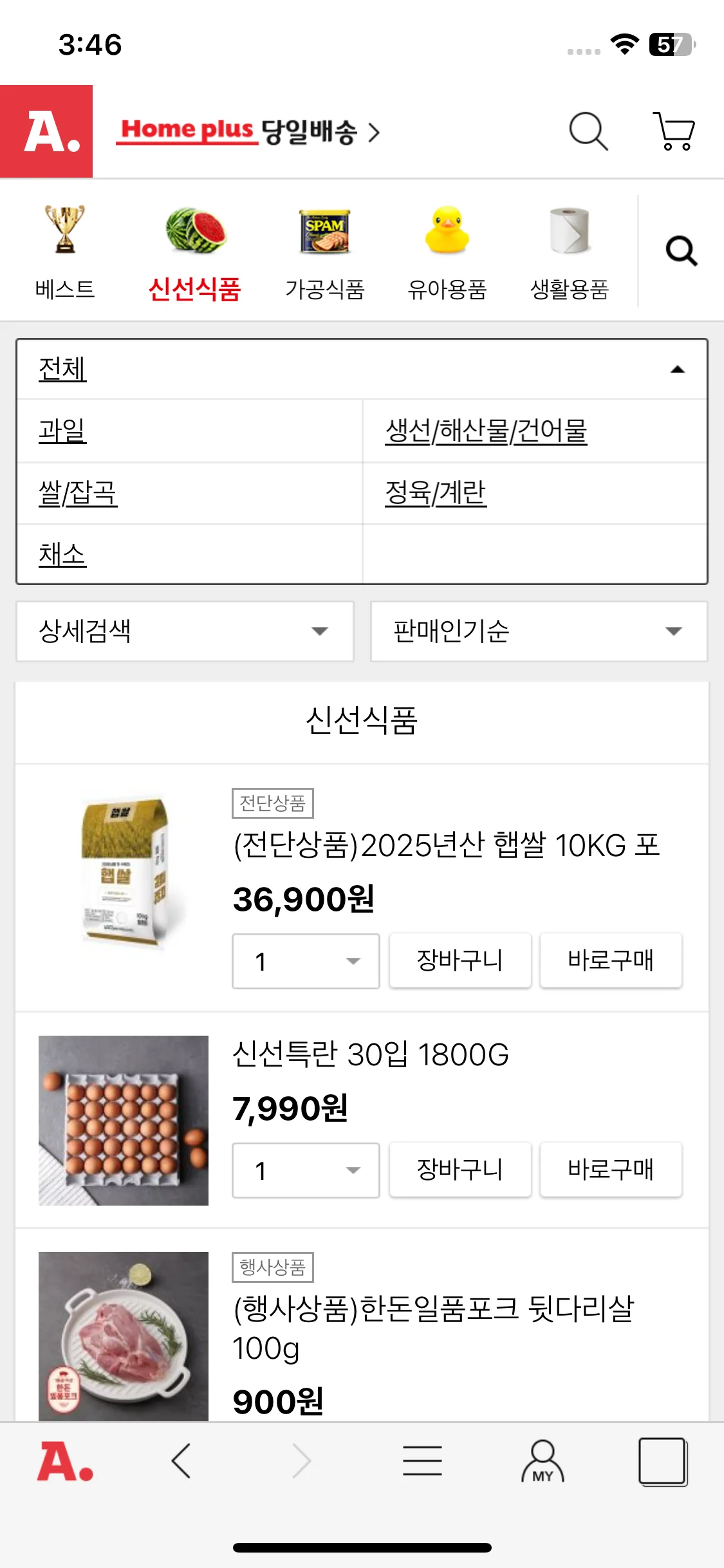Change quantity dropdown for 신선특란 30입
Viewport: 724px width, 1568px height.
[306, 1170]
